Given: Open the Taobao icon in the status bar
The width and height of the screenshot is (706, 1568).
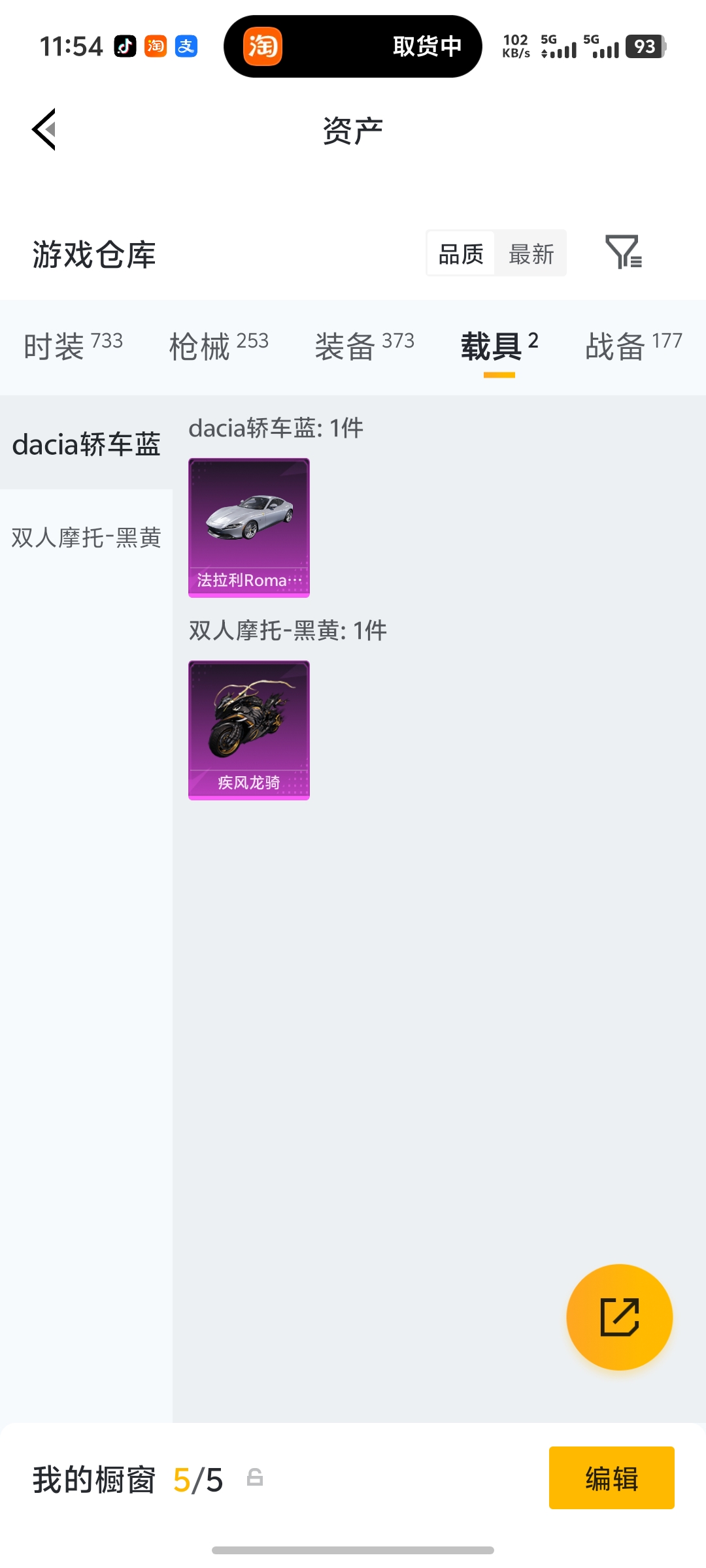Looking at the screenshot, I should point(155,46).
